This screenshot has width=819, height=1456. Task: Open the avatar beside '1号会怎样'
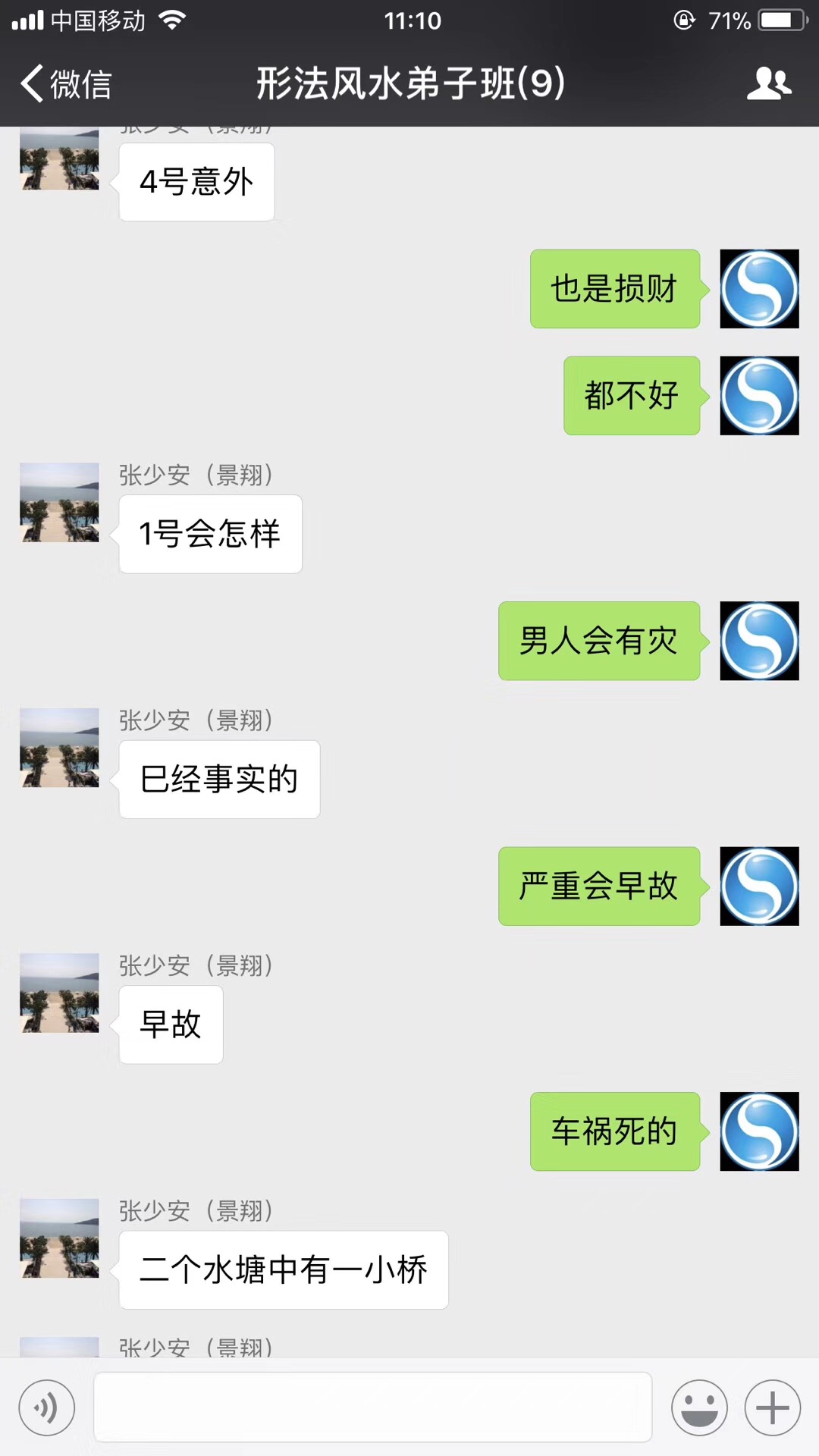tap(59, 502)
